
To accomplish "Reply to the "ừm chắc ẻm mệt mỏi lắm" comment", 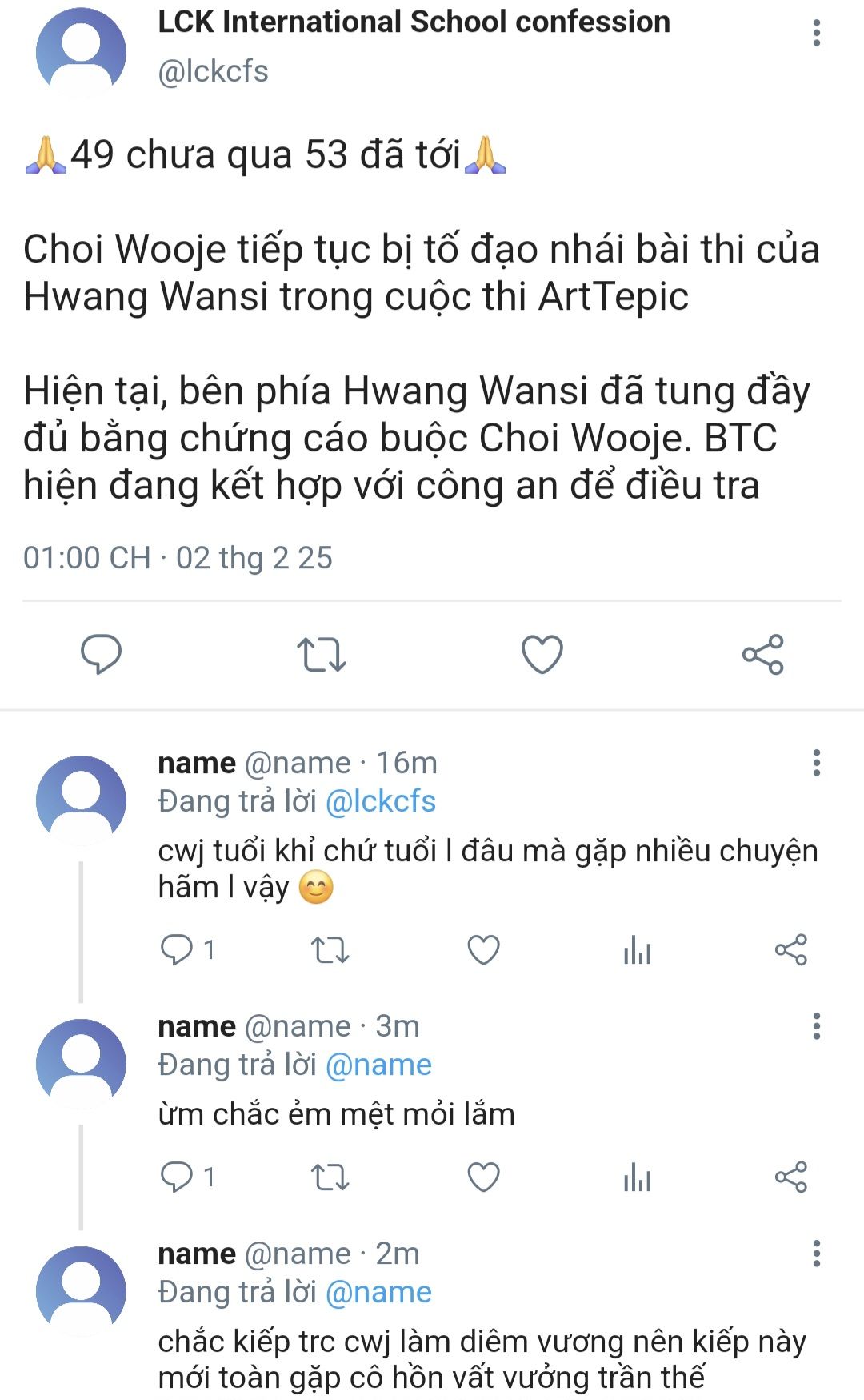I will [x=177, y=1177].
